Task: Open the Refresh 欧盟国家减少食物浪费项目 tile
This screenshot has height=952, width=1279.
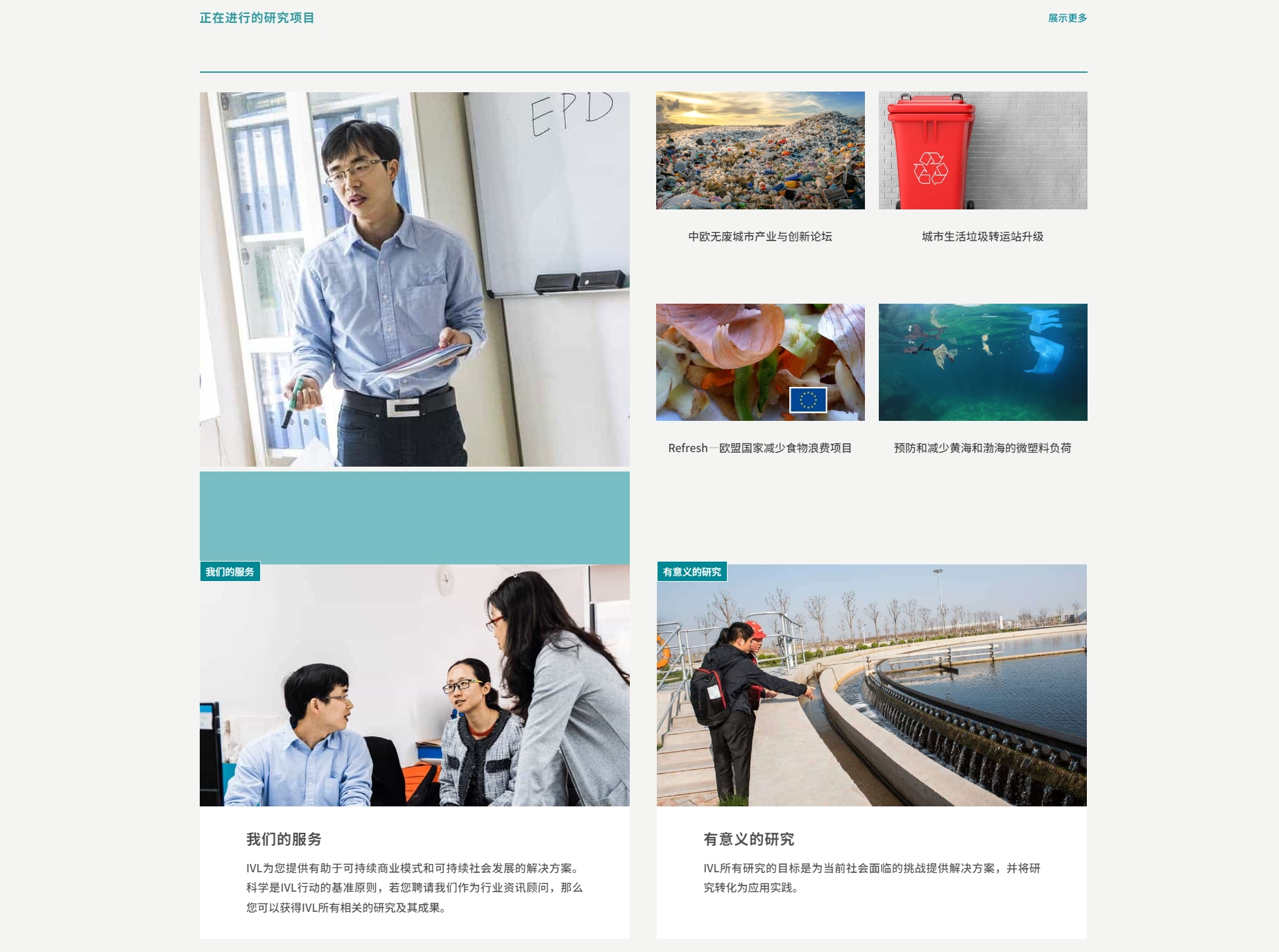Action: [759, 448]
